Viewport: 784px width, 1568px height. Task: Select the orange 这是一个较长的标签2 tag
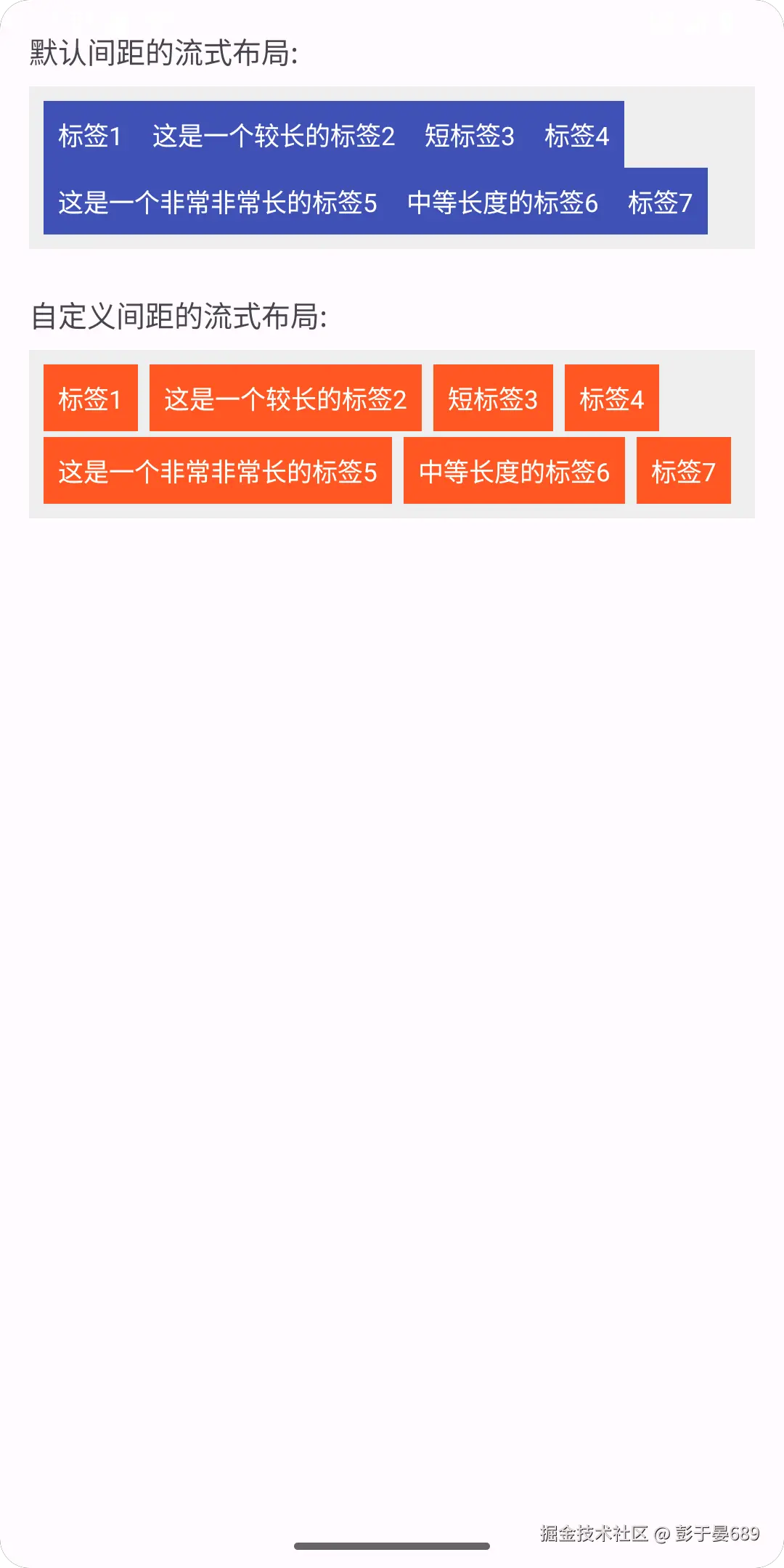(285, 398)
